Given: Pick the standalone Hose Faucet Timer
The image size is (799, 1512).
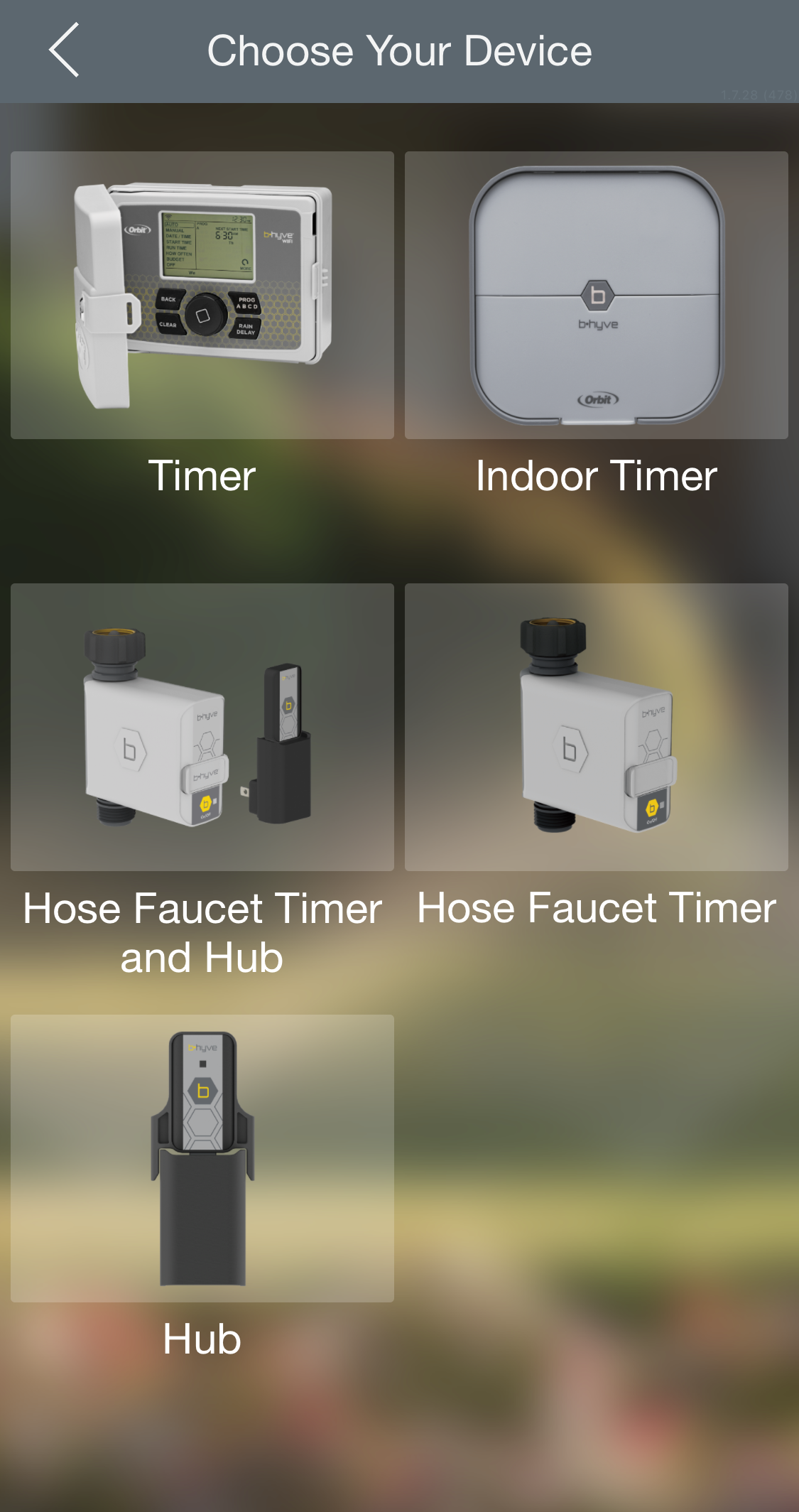Looking at the screenshot, I should pos(597,728).
